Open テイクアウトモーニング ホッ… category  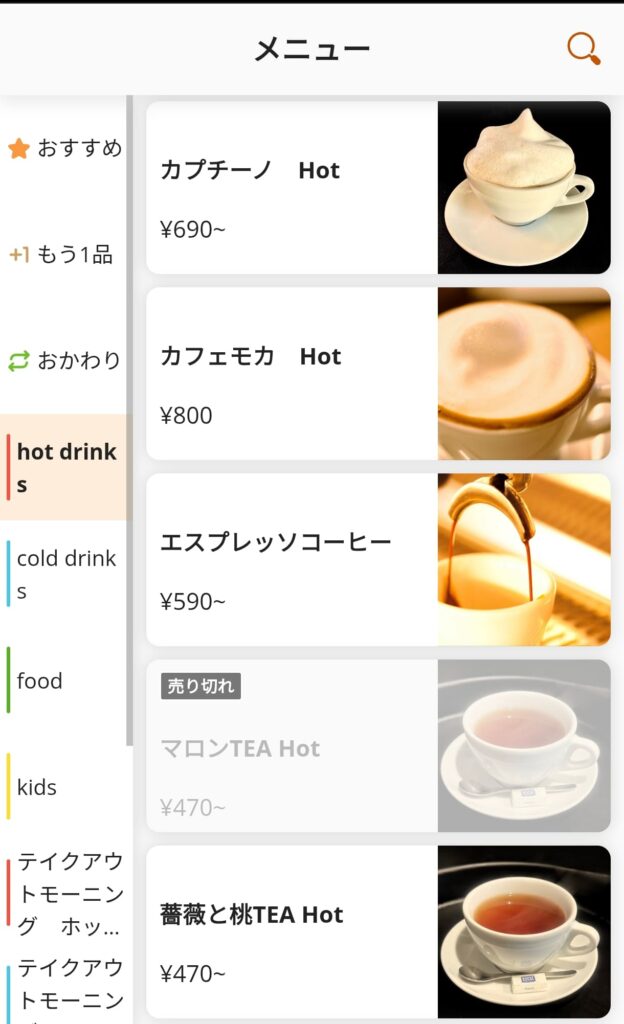[68, 893]
